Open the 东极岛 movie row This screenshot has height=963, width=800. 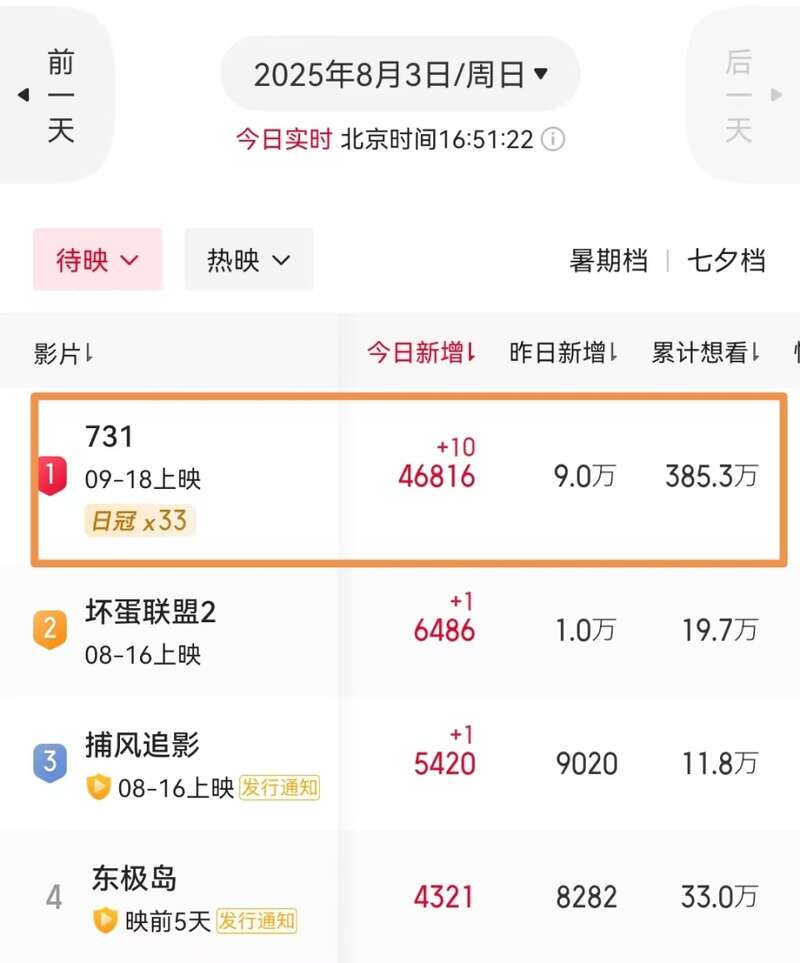click(x=134, y=878)
